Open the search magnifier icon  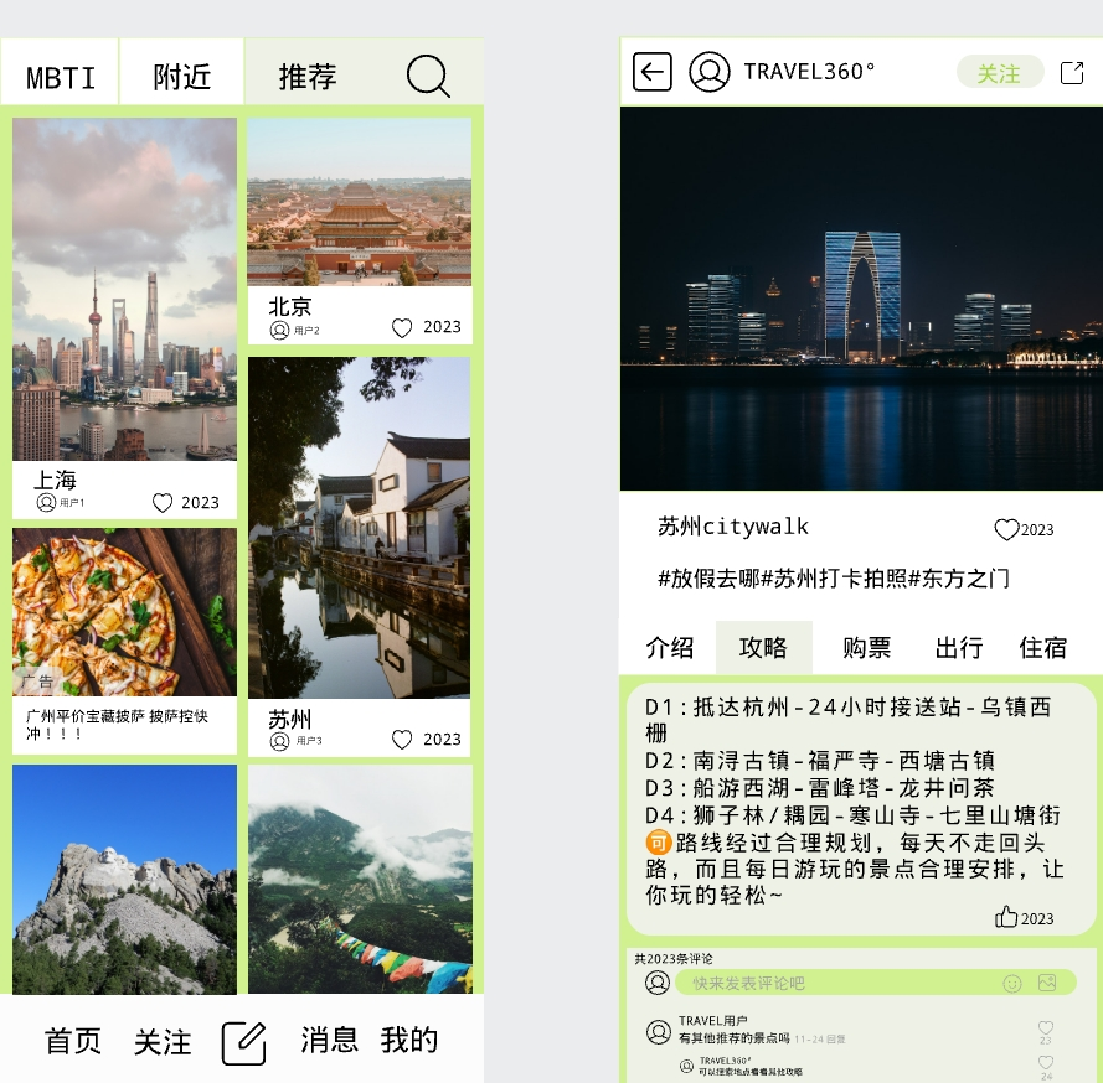[428, 76]
